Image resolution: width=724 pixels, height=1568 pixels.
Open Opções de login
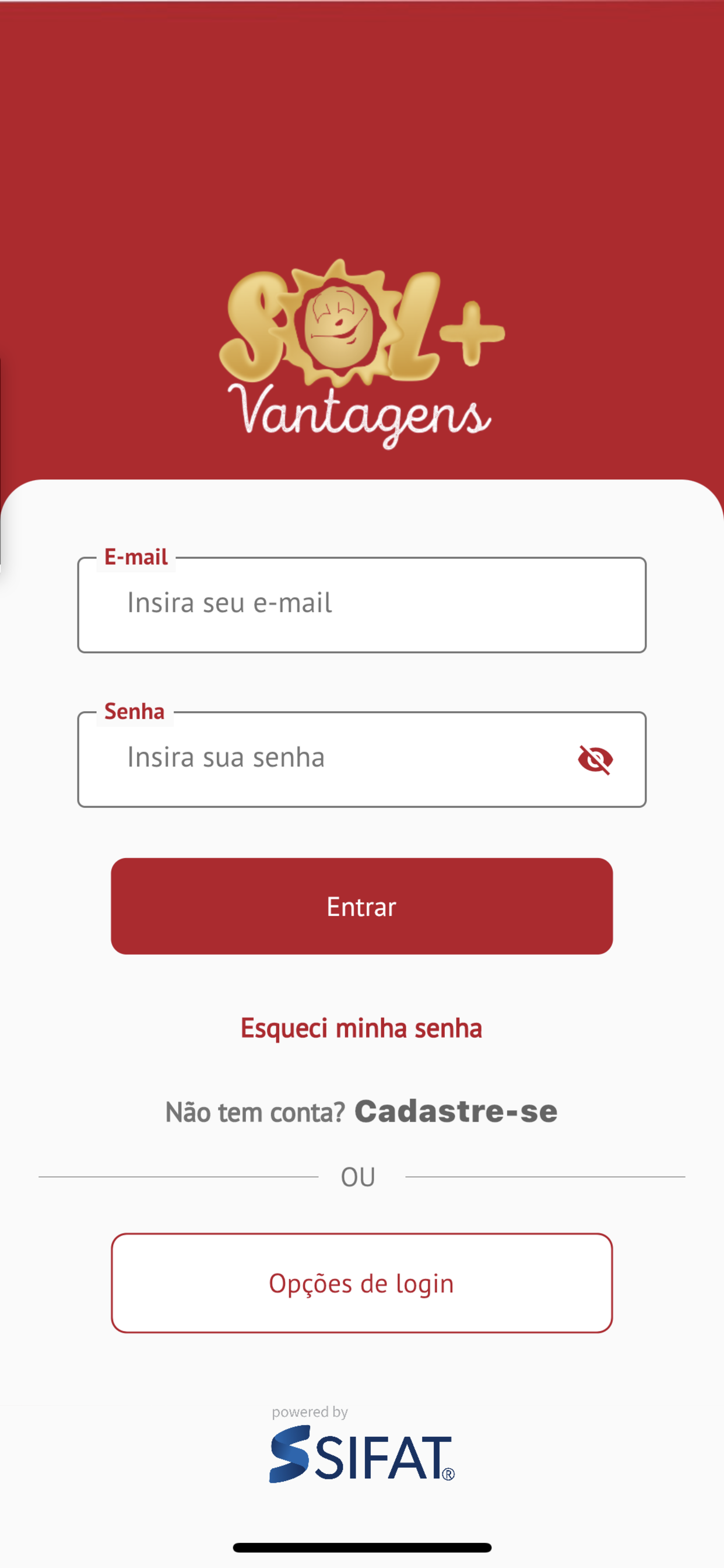pyautogui.click(x=361, y=1283)
